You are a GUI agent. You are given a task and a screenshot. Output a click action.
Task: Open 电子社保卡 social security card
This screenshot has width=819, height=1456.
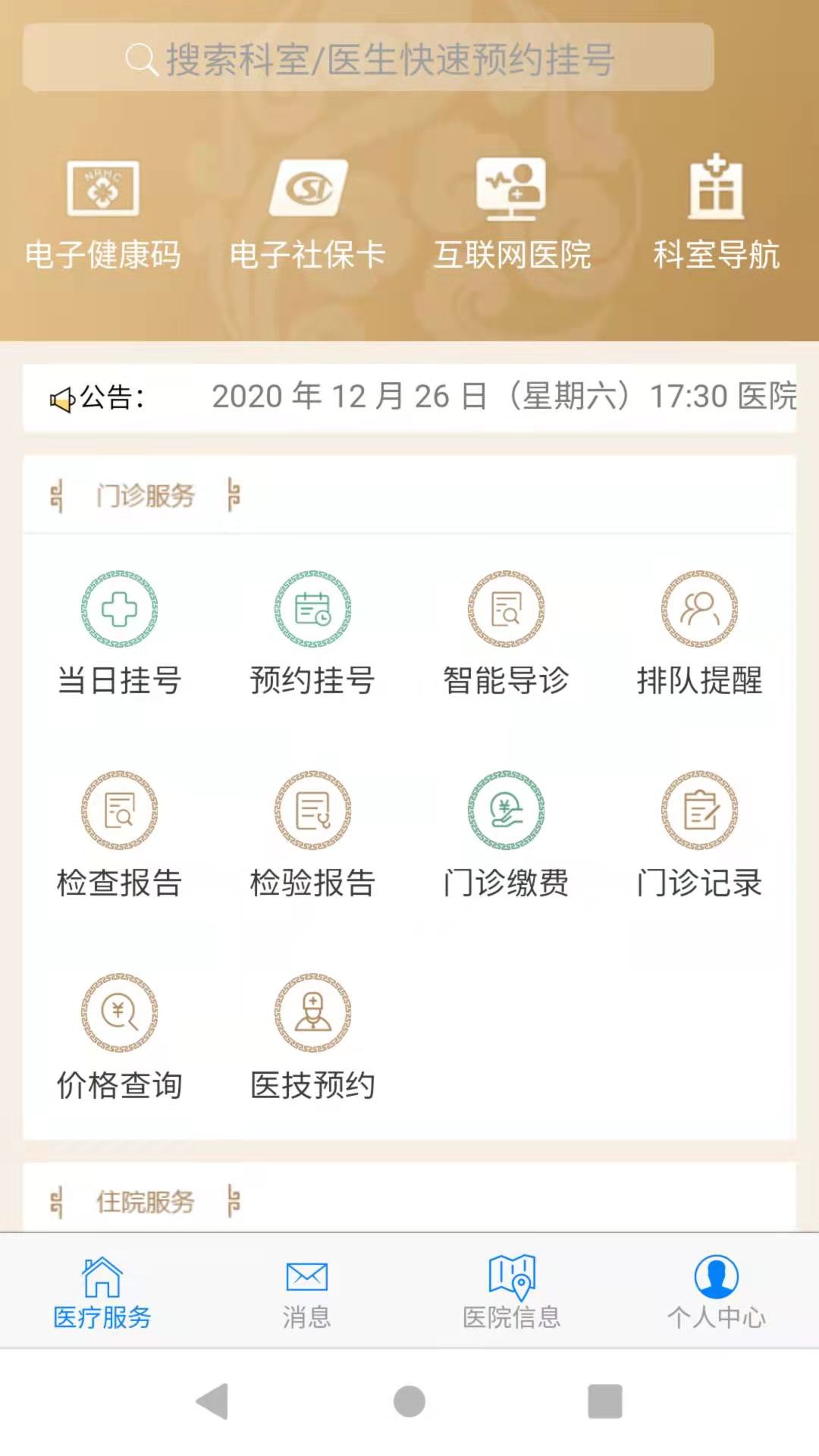[x=308, y=214]
